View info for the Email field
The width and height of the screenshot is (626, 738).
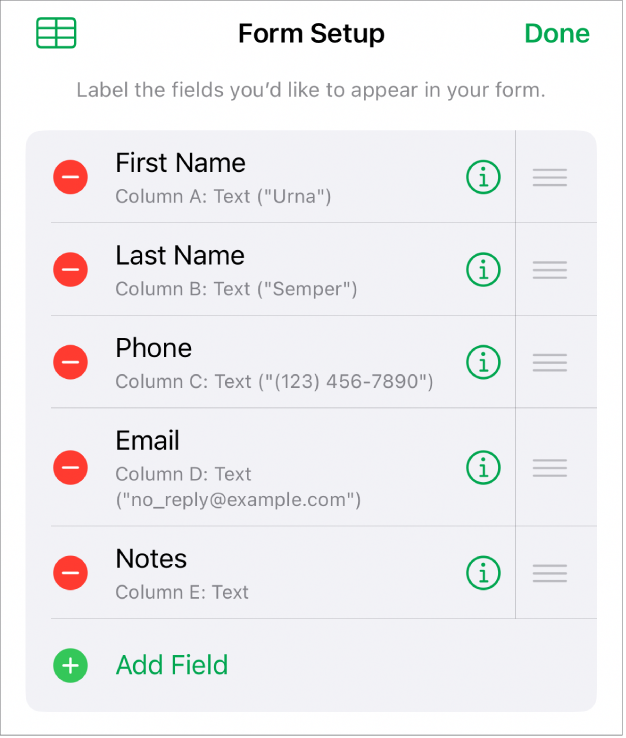pos(483,467)
